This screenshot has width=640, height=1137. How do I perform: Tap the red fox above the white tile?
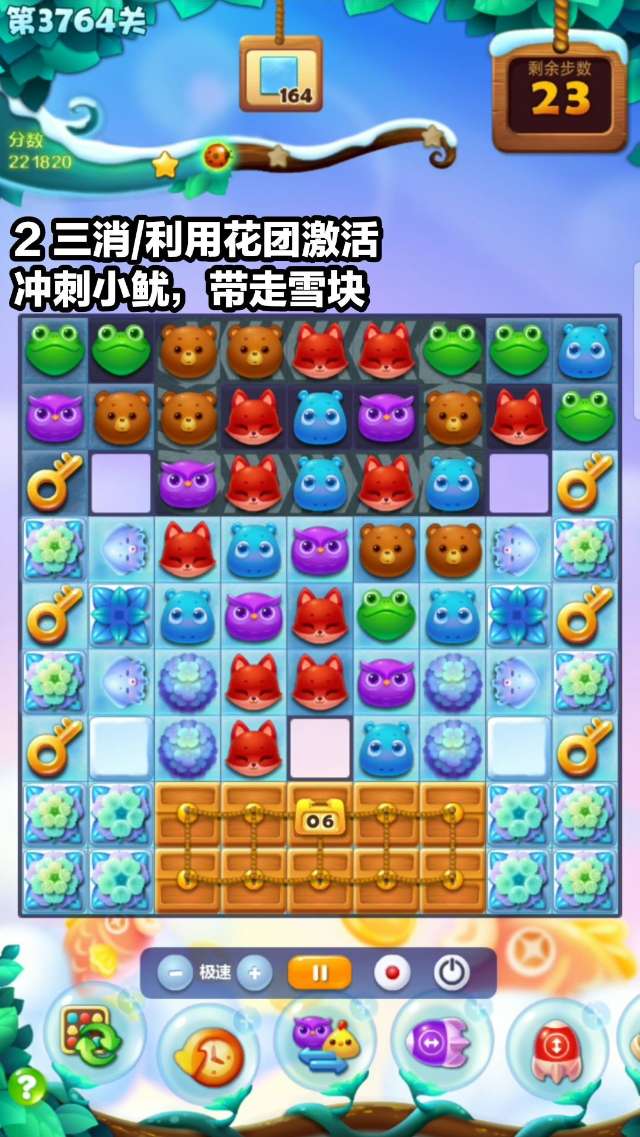(x=320, y=680)
